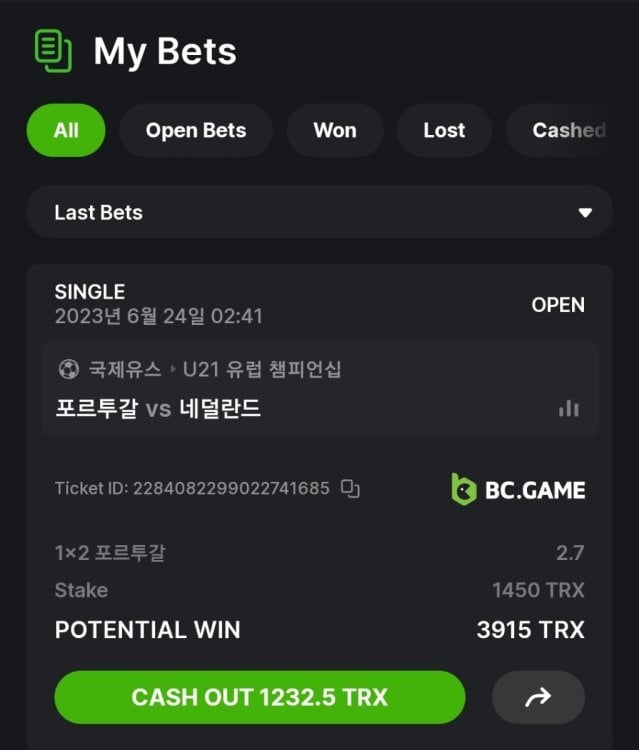Filter by Lost bets

[x=444, y=130]
